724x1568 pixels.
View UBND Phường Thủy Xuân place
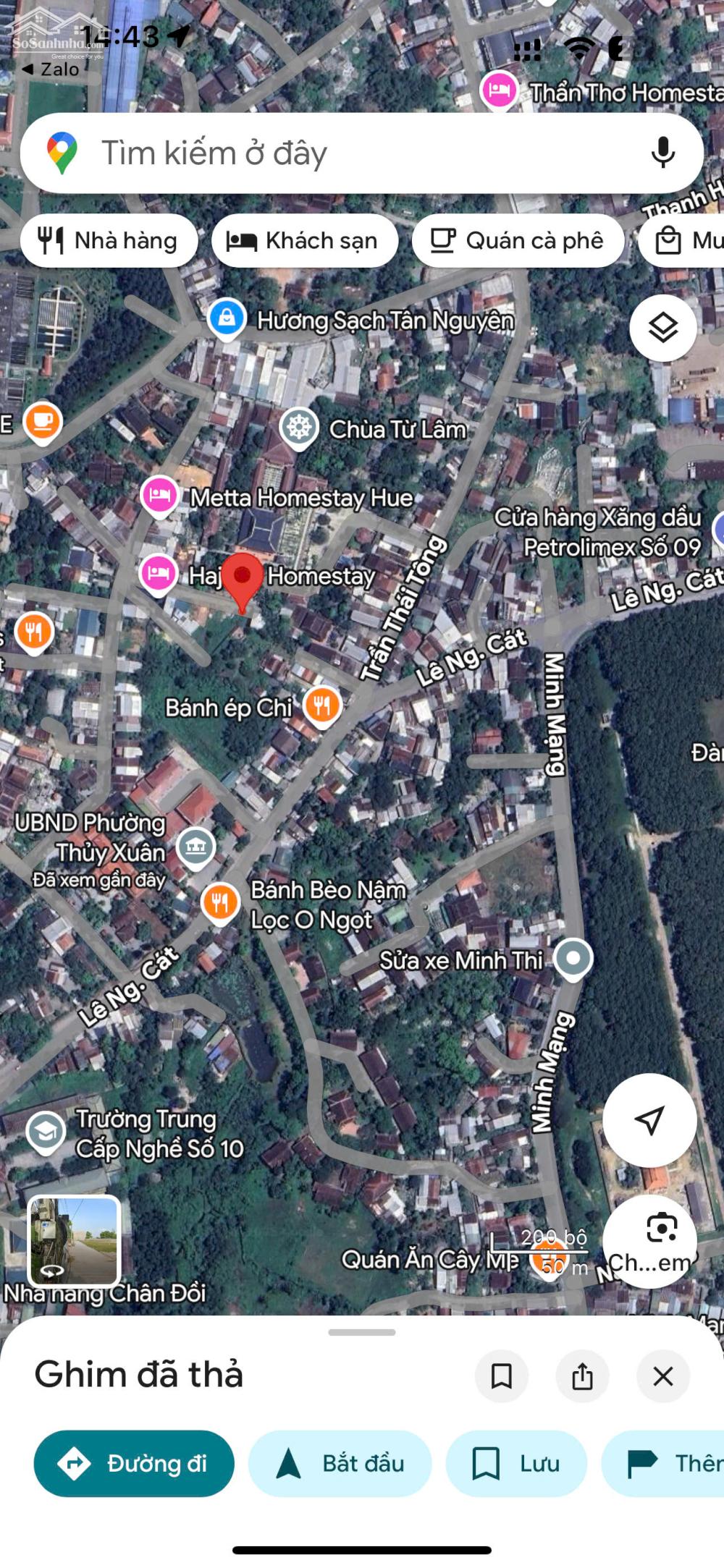point(195,847)
